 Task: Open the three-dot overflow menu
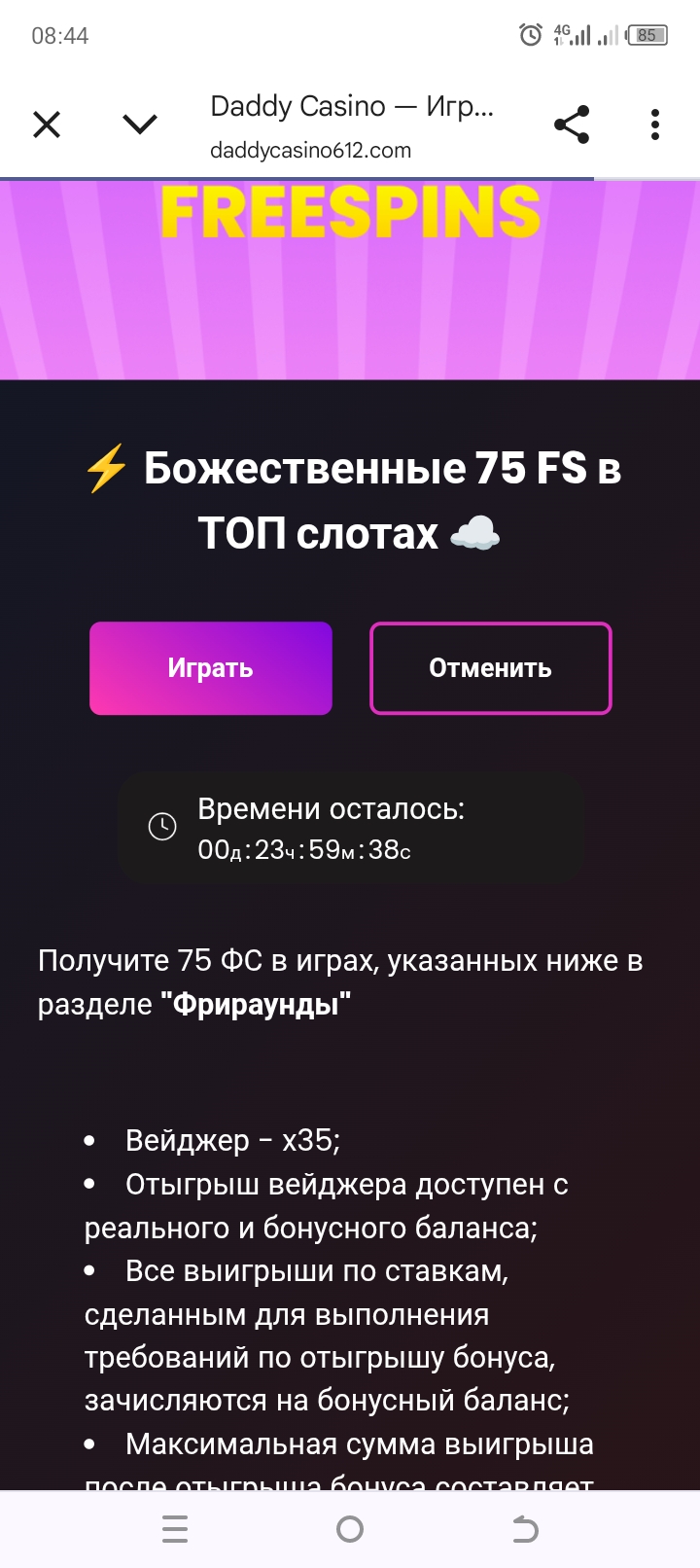click(655, 125)
